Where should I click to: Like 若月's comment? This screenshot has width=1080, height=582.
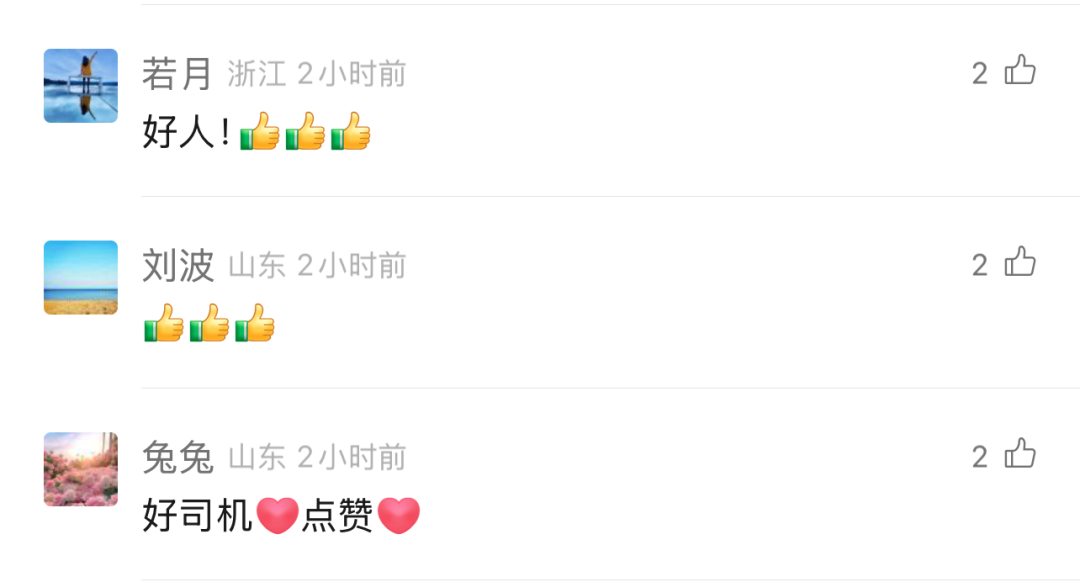click(1020, 71)
